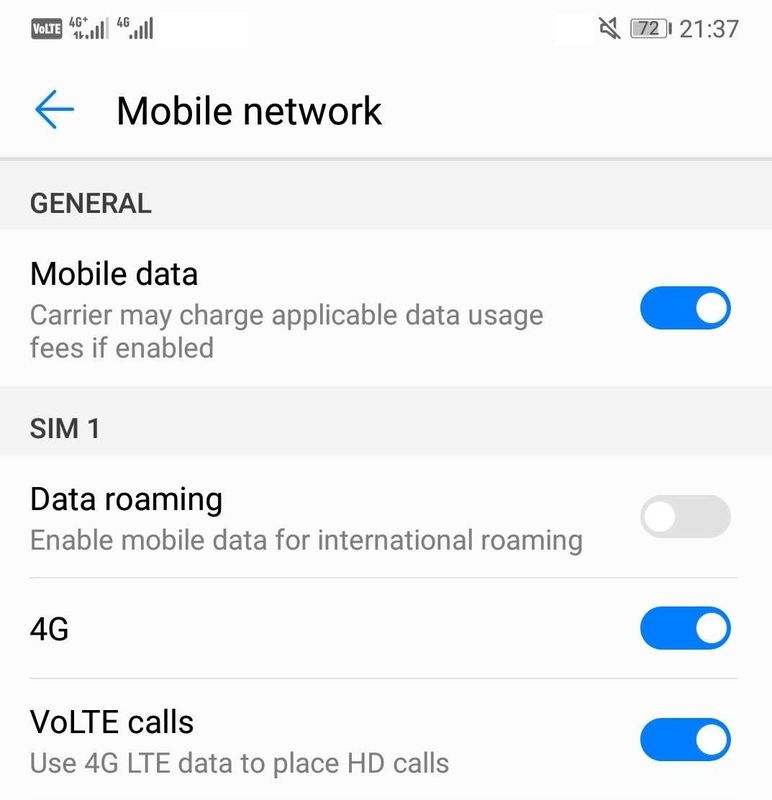Click the GENERAL section header
Viewport: 772px width, 800px height.
[x=91, y=203]
